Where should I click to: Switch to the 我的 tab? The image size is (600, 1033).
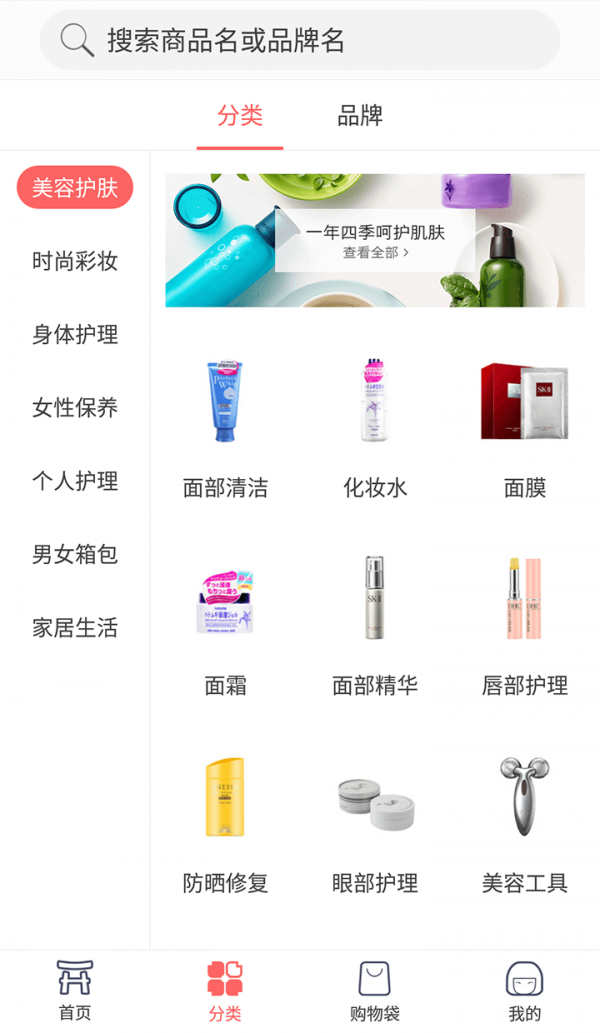pos(525,990)
